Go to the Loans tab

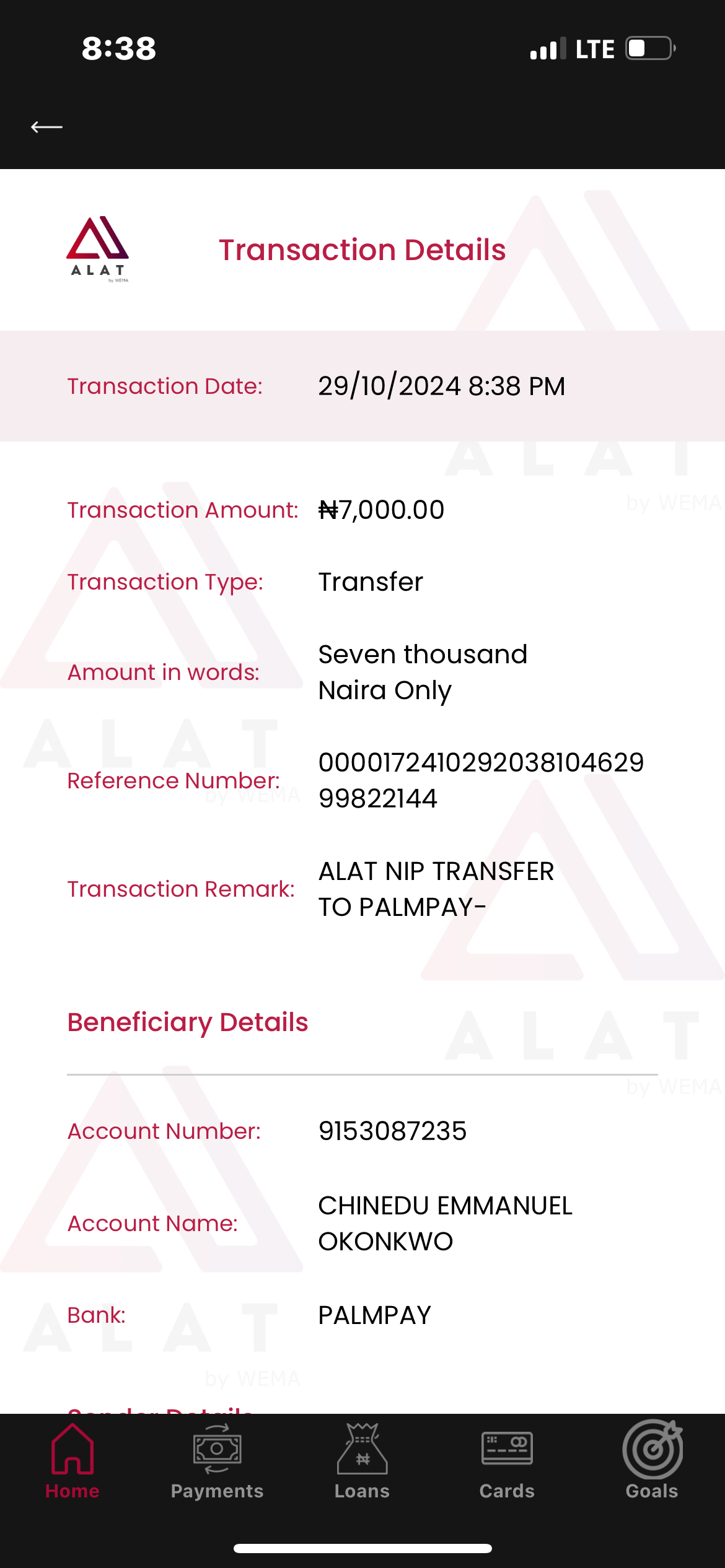362,1461
